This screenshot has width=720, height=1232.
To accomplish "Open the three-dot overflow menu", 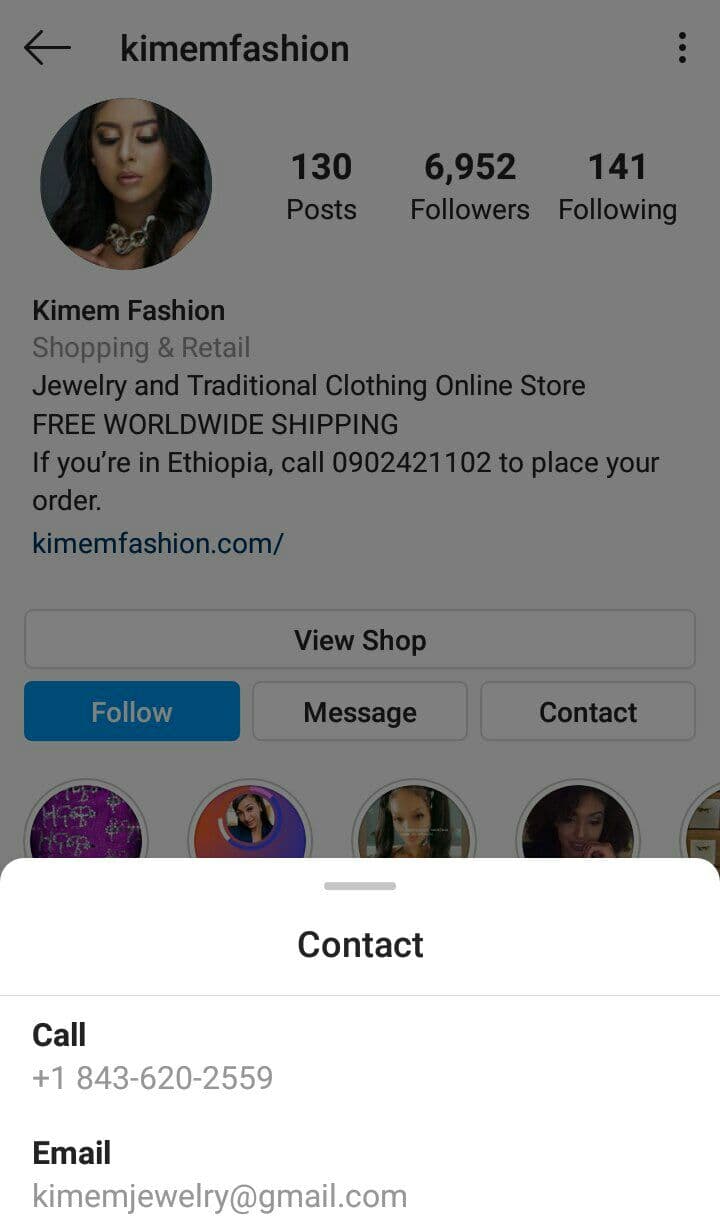I will [x=682, y=48].
